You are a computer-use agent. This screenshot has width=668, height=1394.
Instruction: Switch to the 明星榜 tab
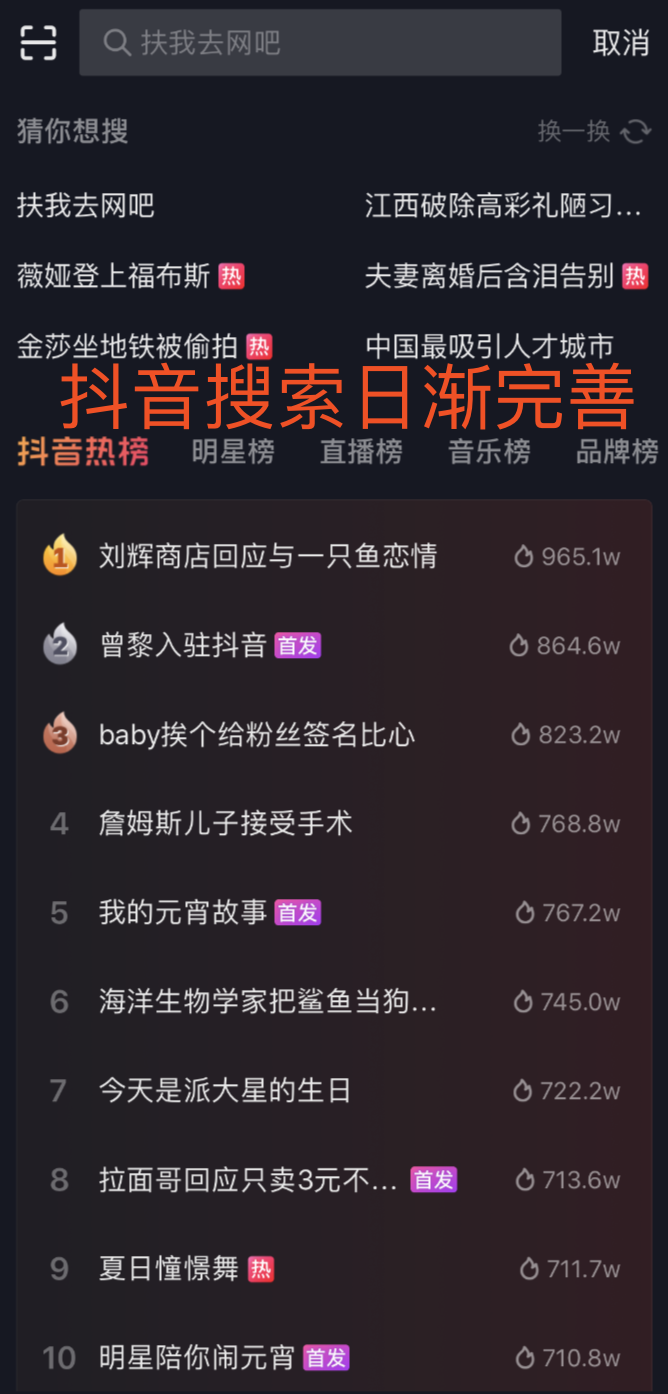233,451
